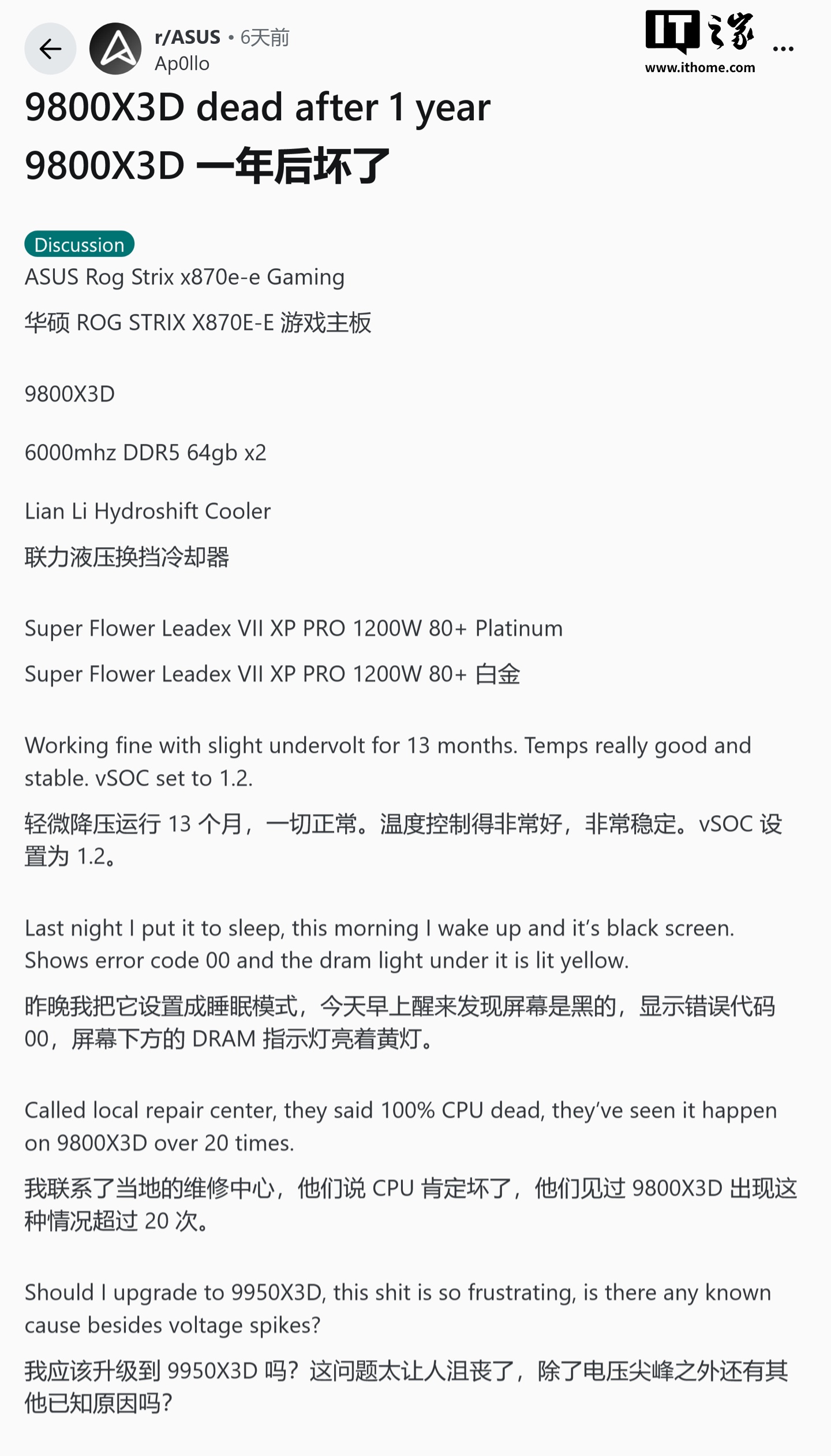Go back using the arrow button

pyautogui.click(x=50, y=49)
